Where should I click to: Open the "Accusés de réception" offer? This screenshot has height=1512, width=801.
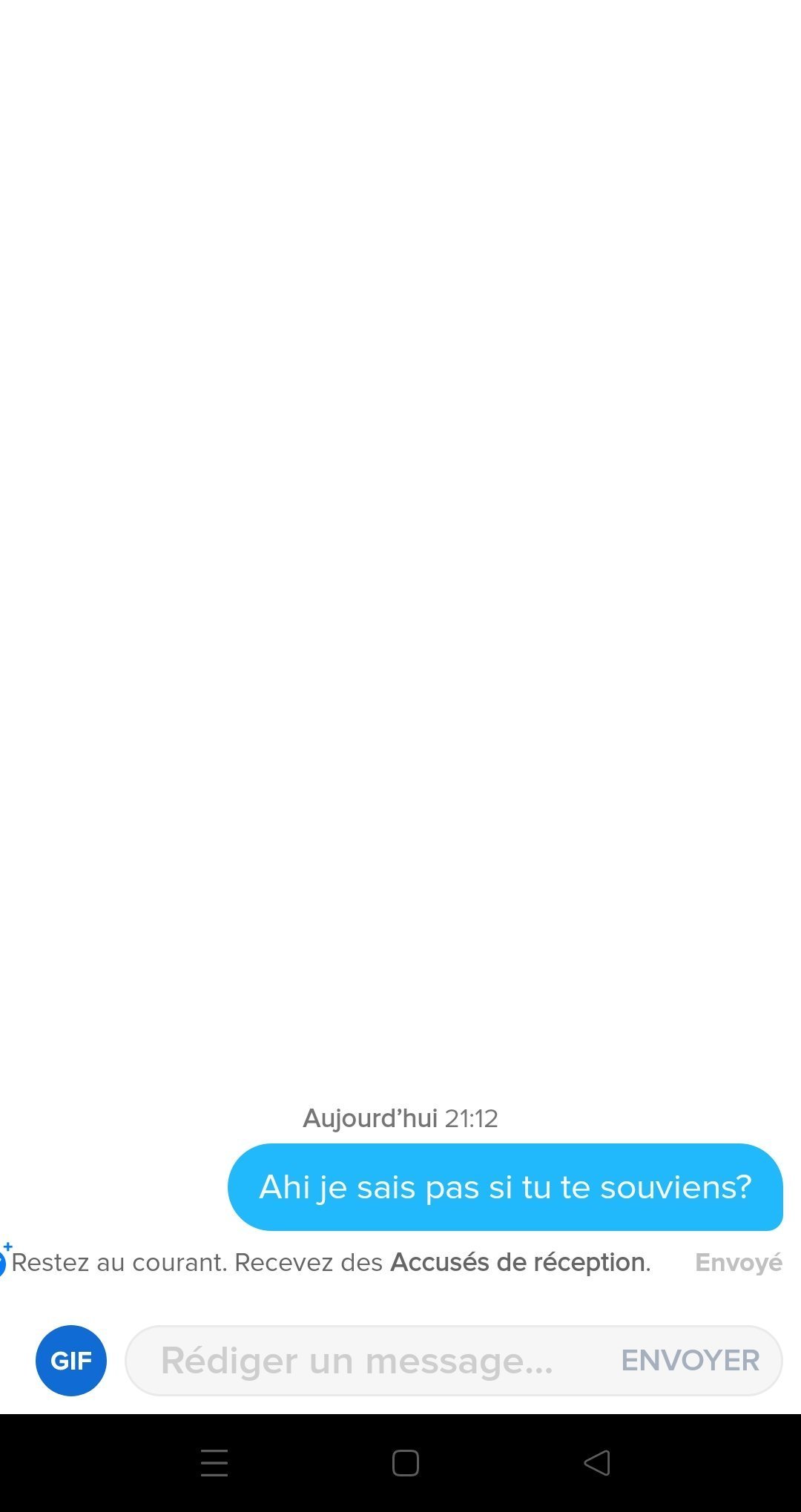[519, 1262]
